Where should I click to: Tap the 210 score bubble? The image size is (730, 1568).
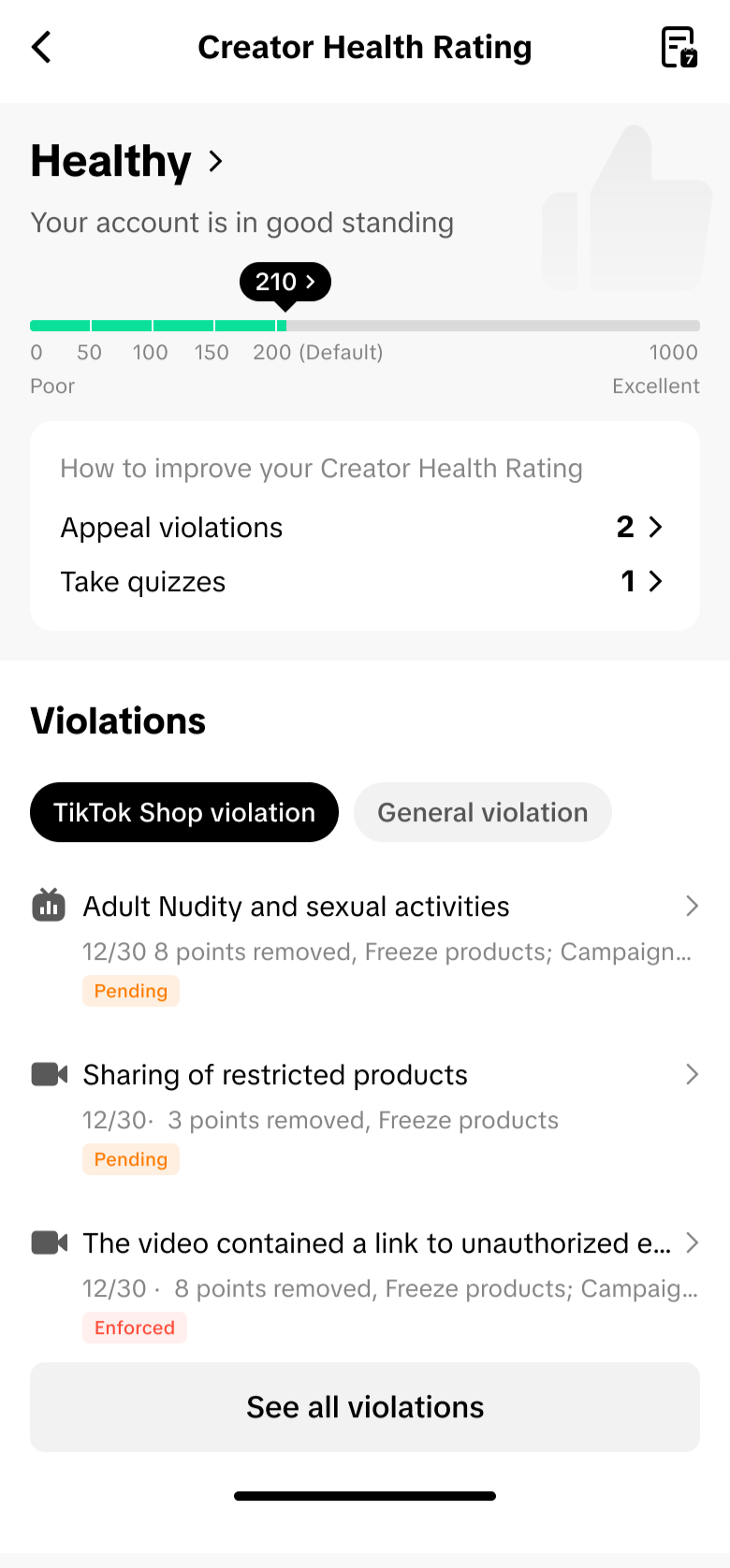[285, 282]
